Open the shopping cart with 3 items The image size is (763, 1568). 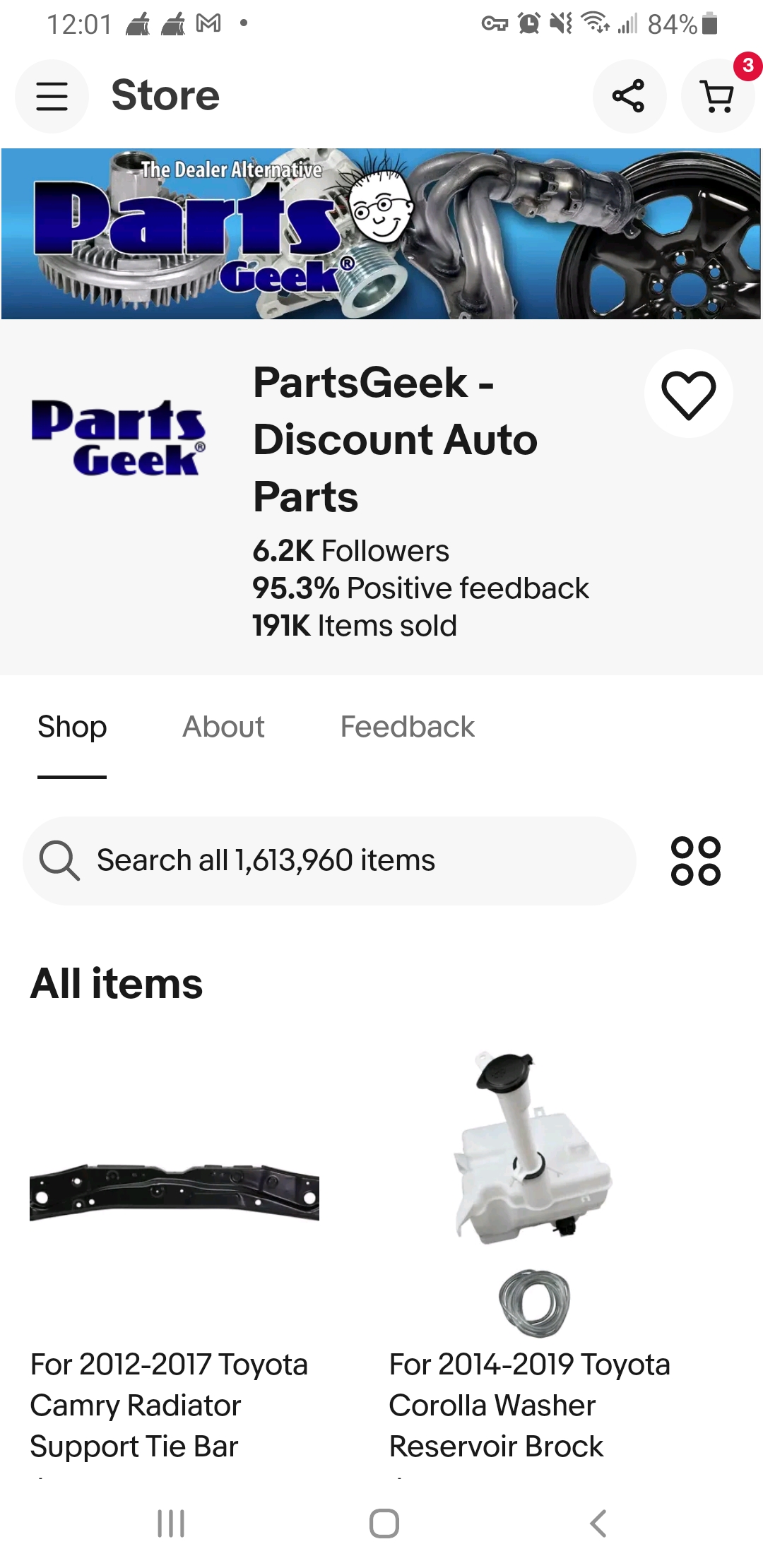tap(718, 96)
